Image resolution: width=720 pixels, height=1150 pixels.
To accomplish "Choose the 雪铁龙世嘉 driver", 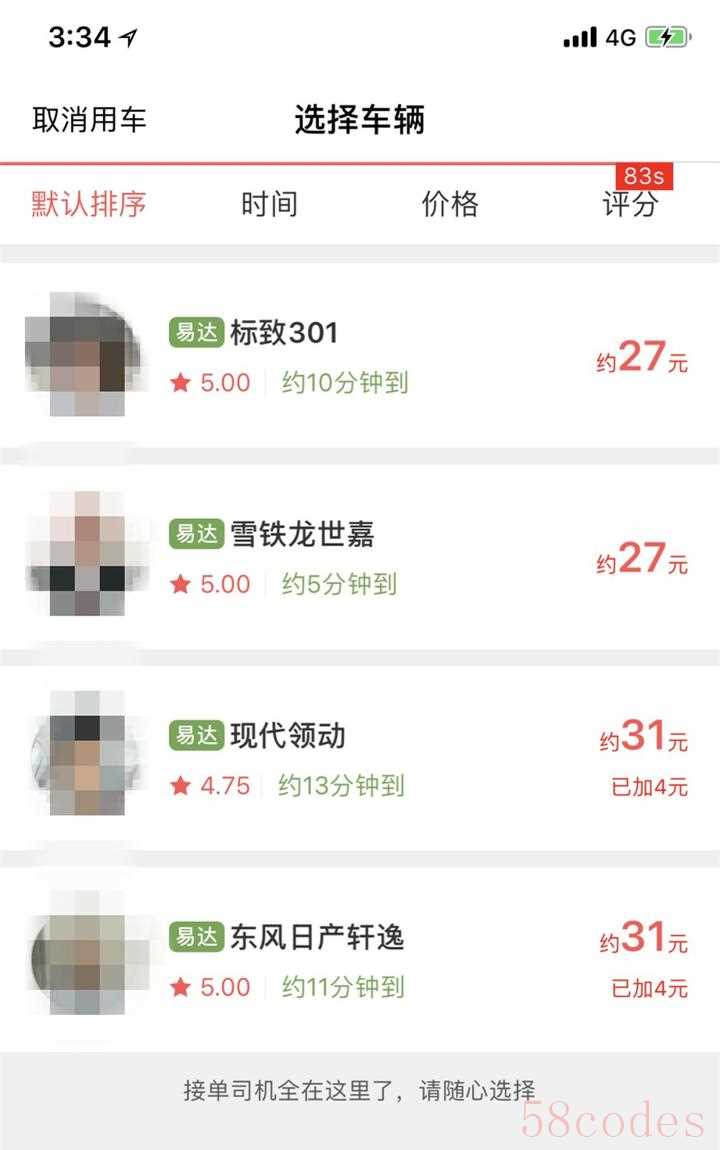I will [360, 558].
